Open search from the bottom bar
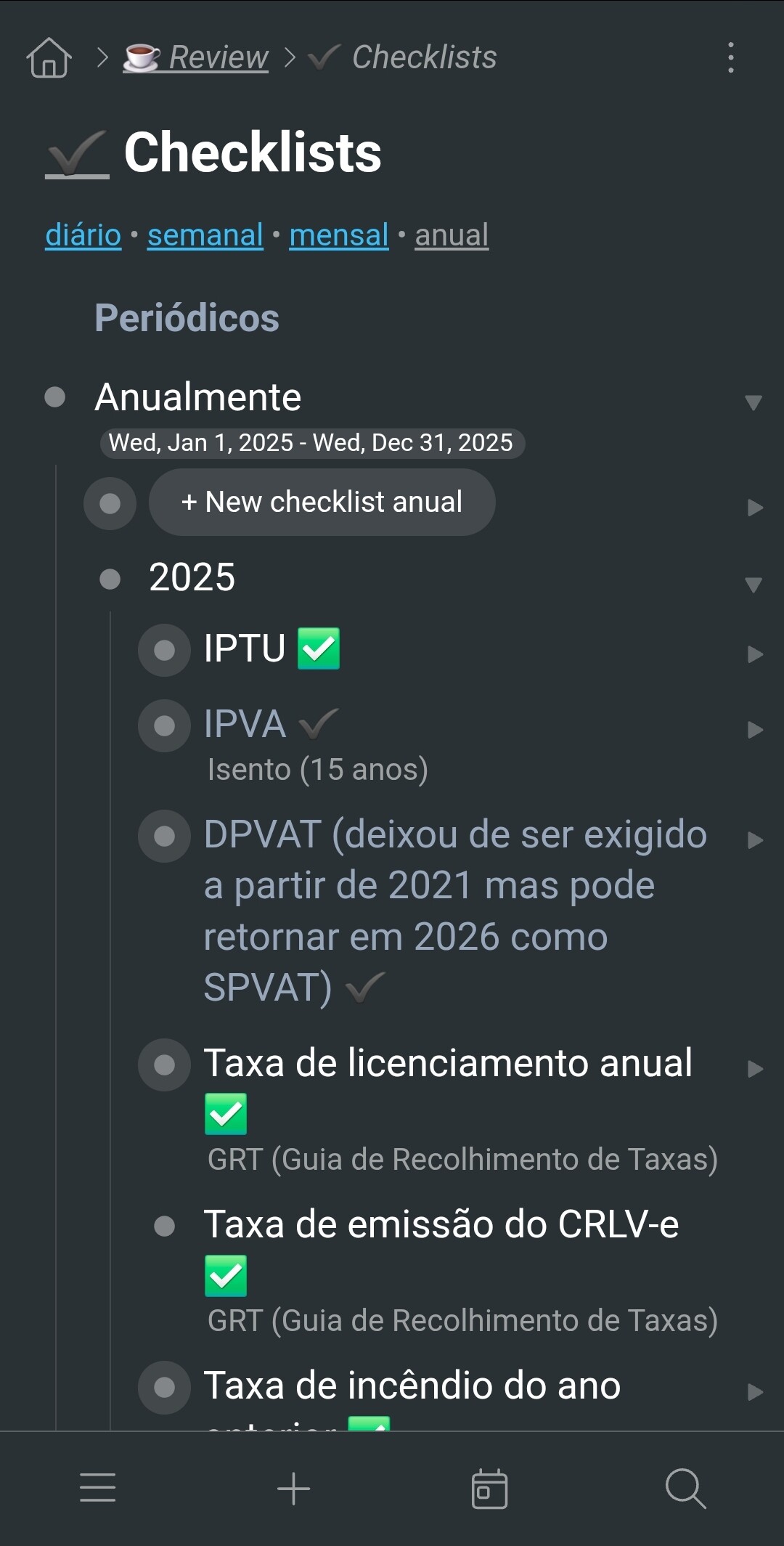 point(685,1488)
